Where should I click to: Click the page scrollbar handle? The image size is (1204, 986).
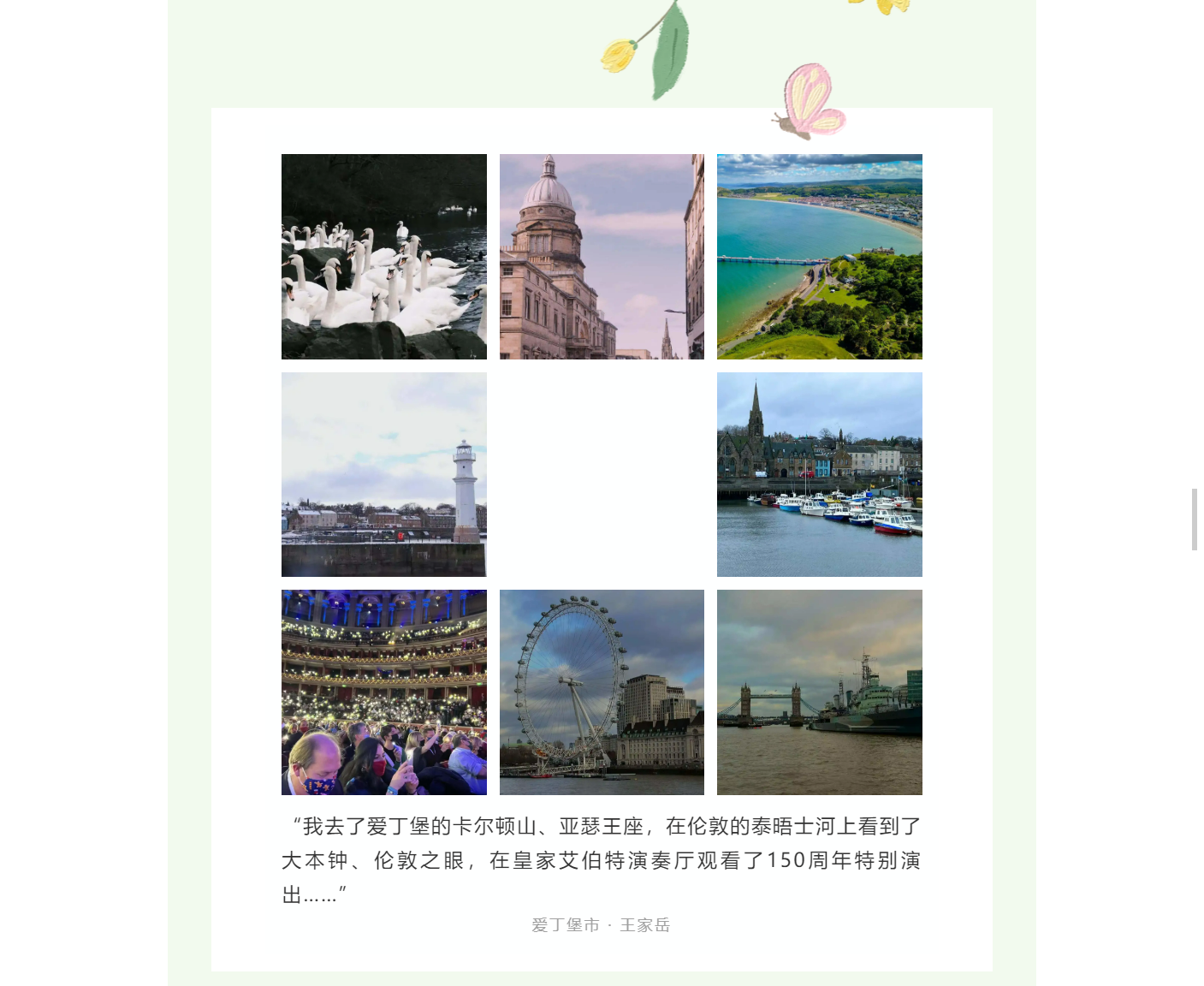point(1195,520)
